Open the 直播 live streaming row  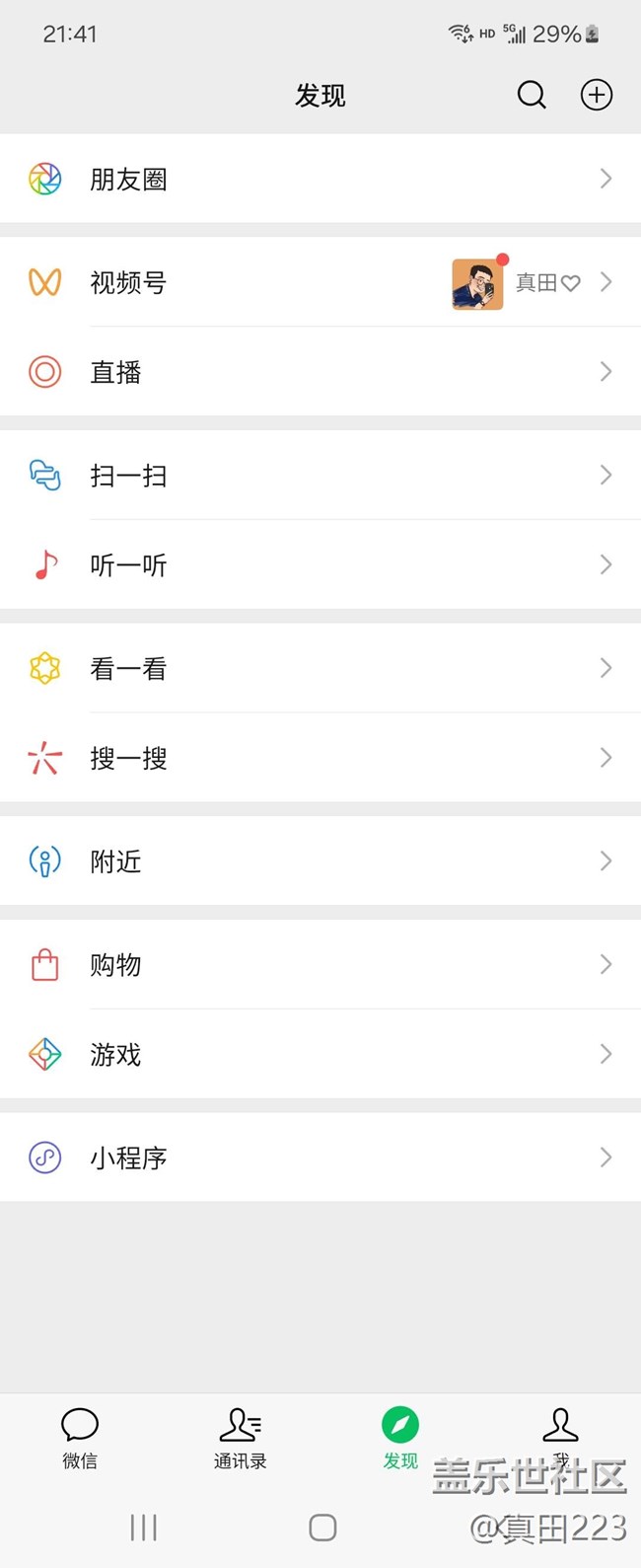[x=320, y=372]
